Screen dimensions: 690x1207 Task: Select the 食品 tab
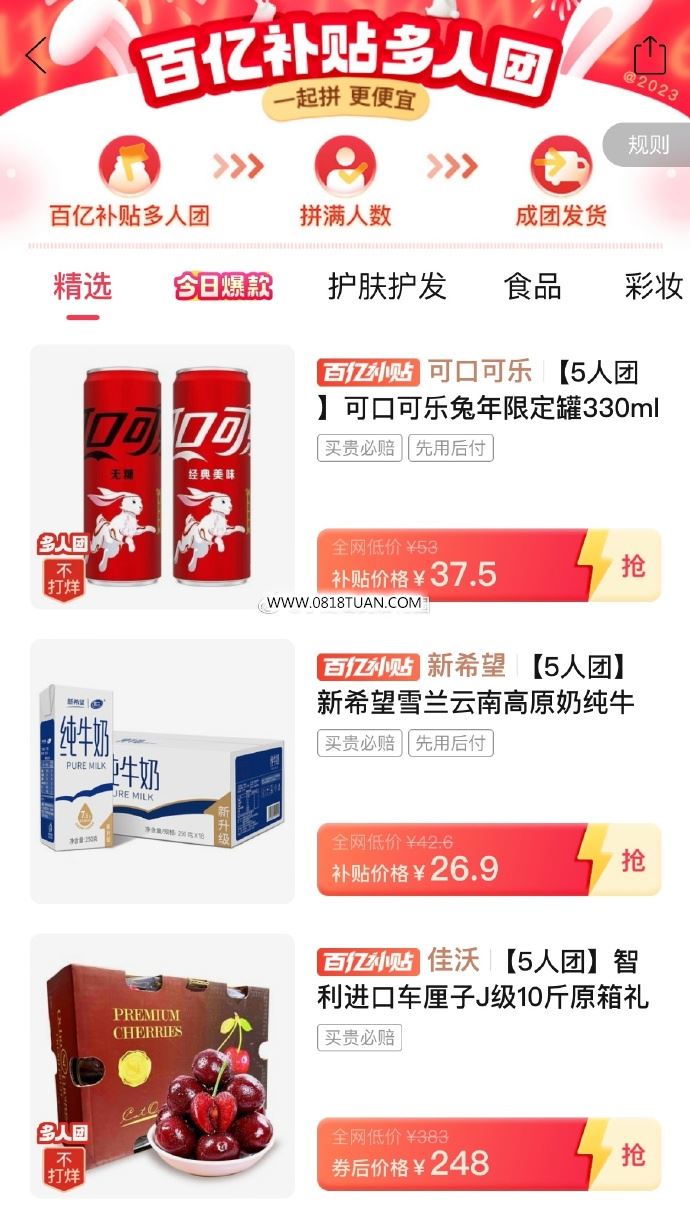pyautogui.click(x=532, y=287)
